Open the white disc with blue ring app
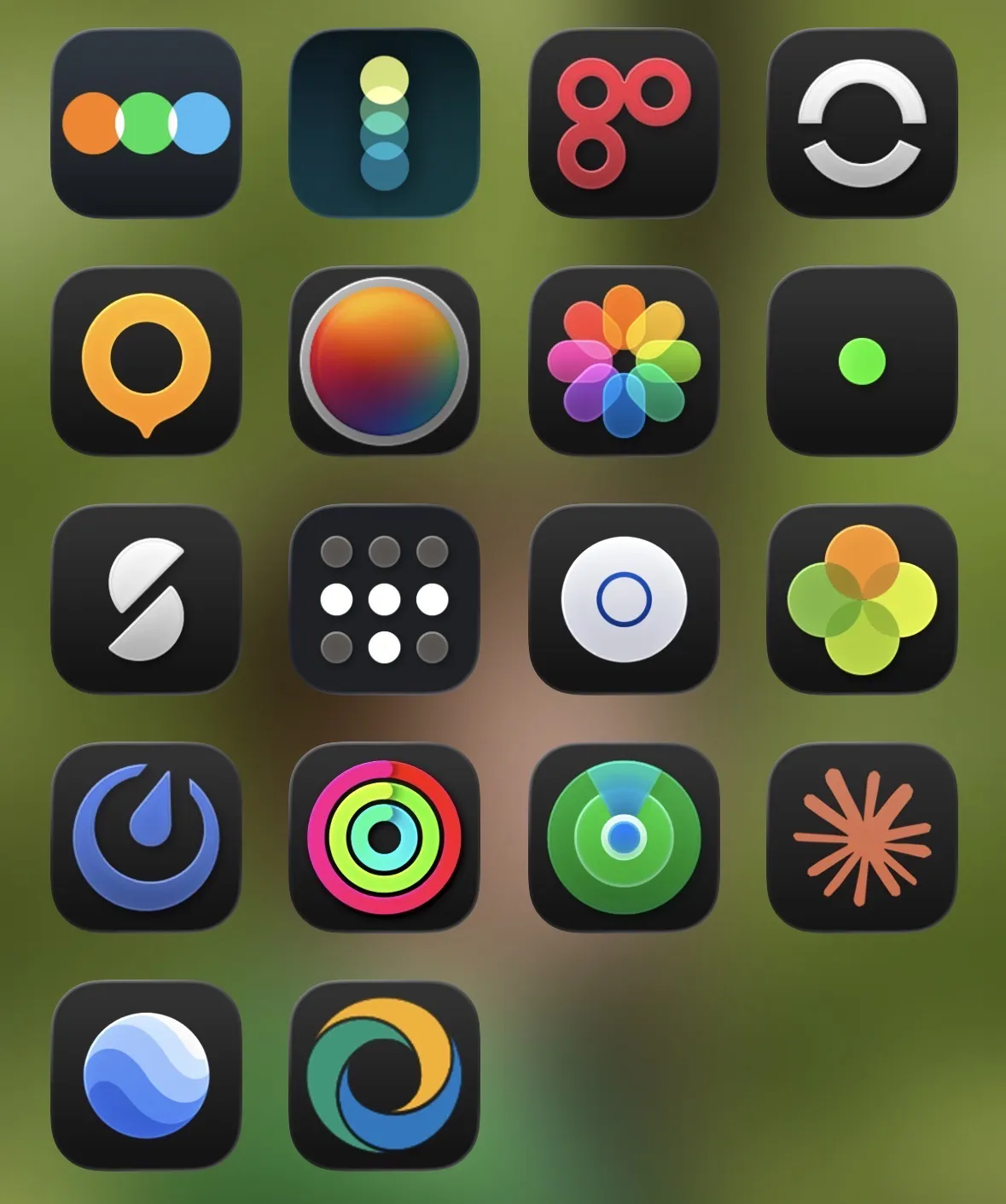The height and width of the screenshot is (1204, 1006). [623, 600]
